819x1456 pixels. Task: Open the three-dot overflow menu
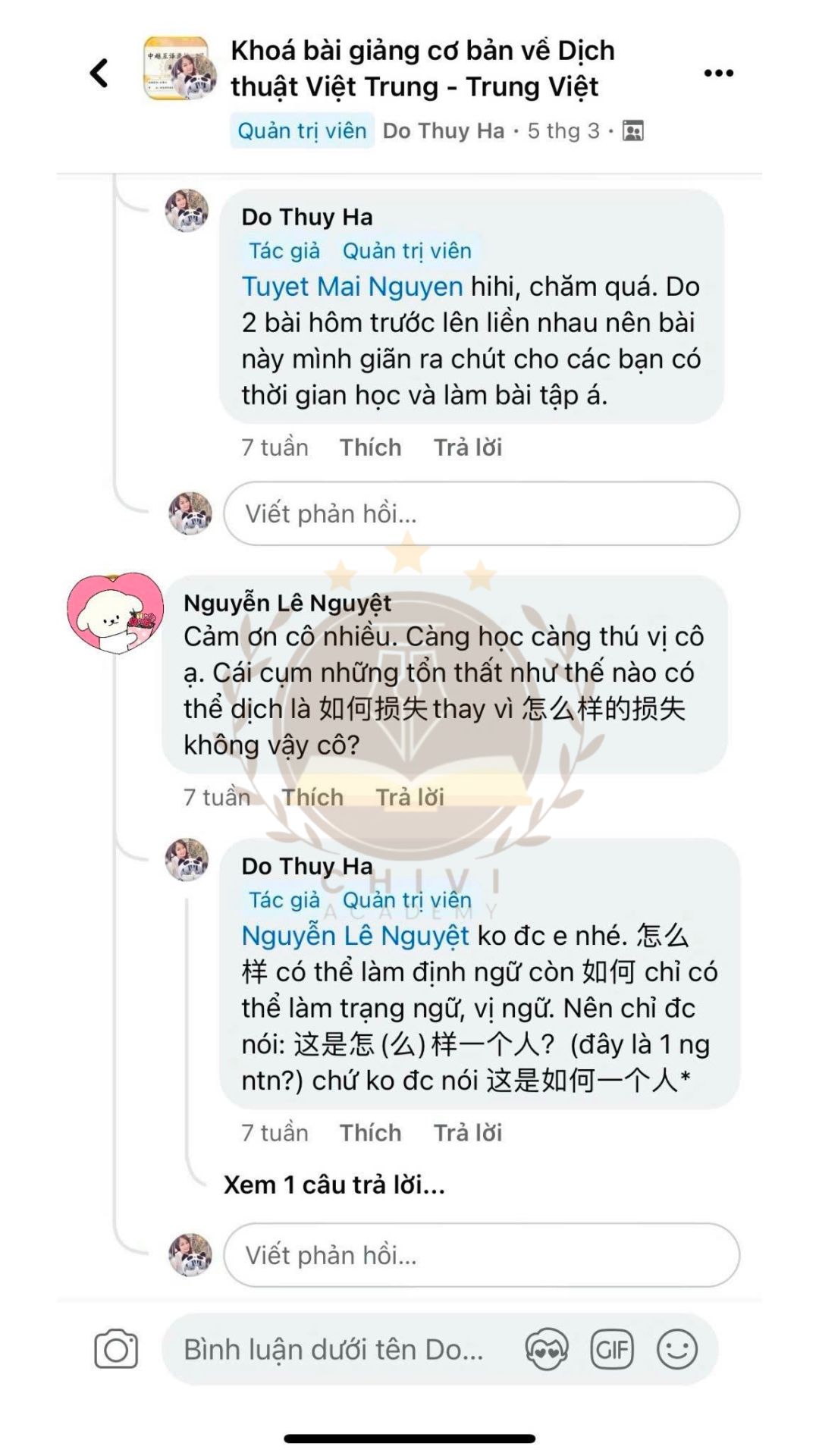click(x=718, y=74)
